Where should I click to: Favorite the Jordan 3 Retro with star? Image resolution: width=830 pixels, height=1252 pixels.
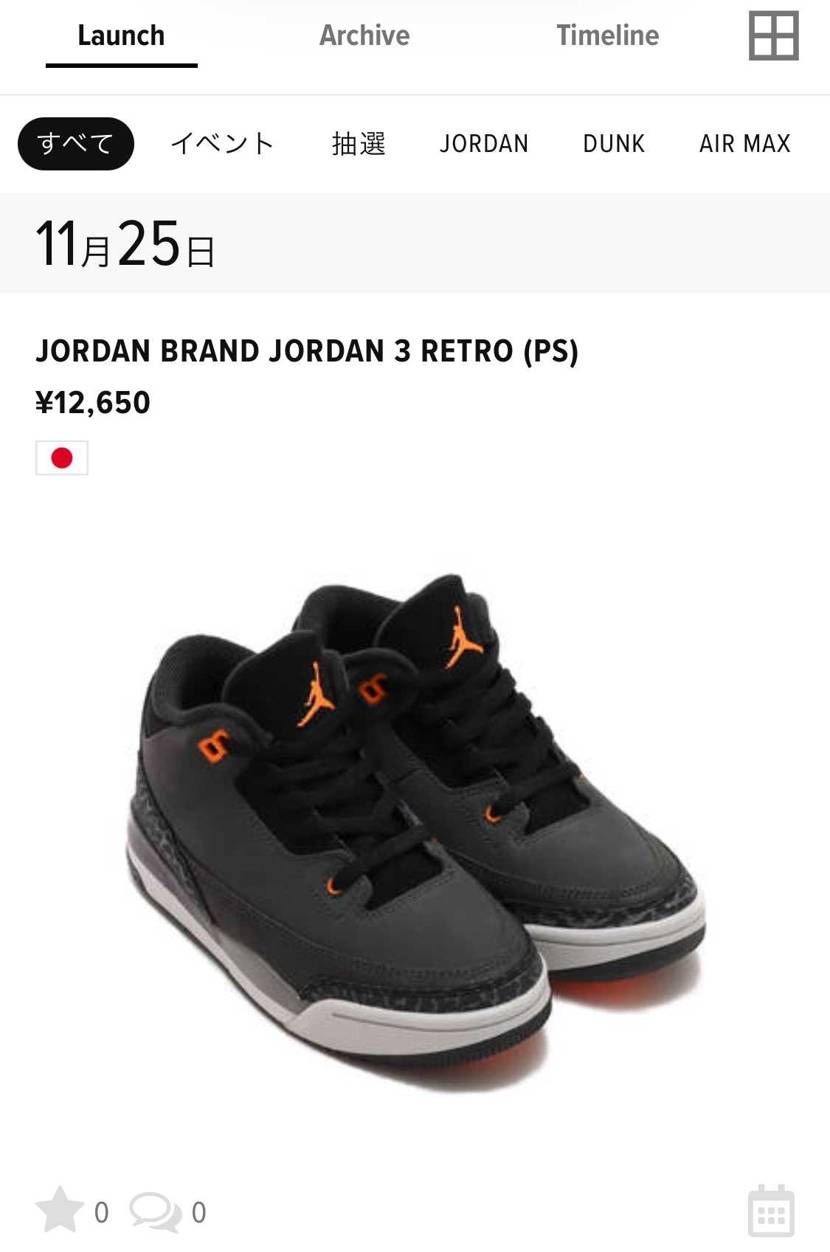[x=60, y=1211]
